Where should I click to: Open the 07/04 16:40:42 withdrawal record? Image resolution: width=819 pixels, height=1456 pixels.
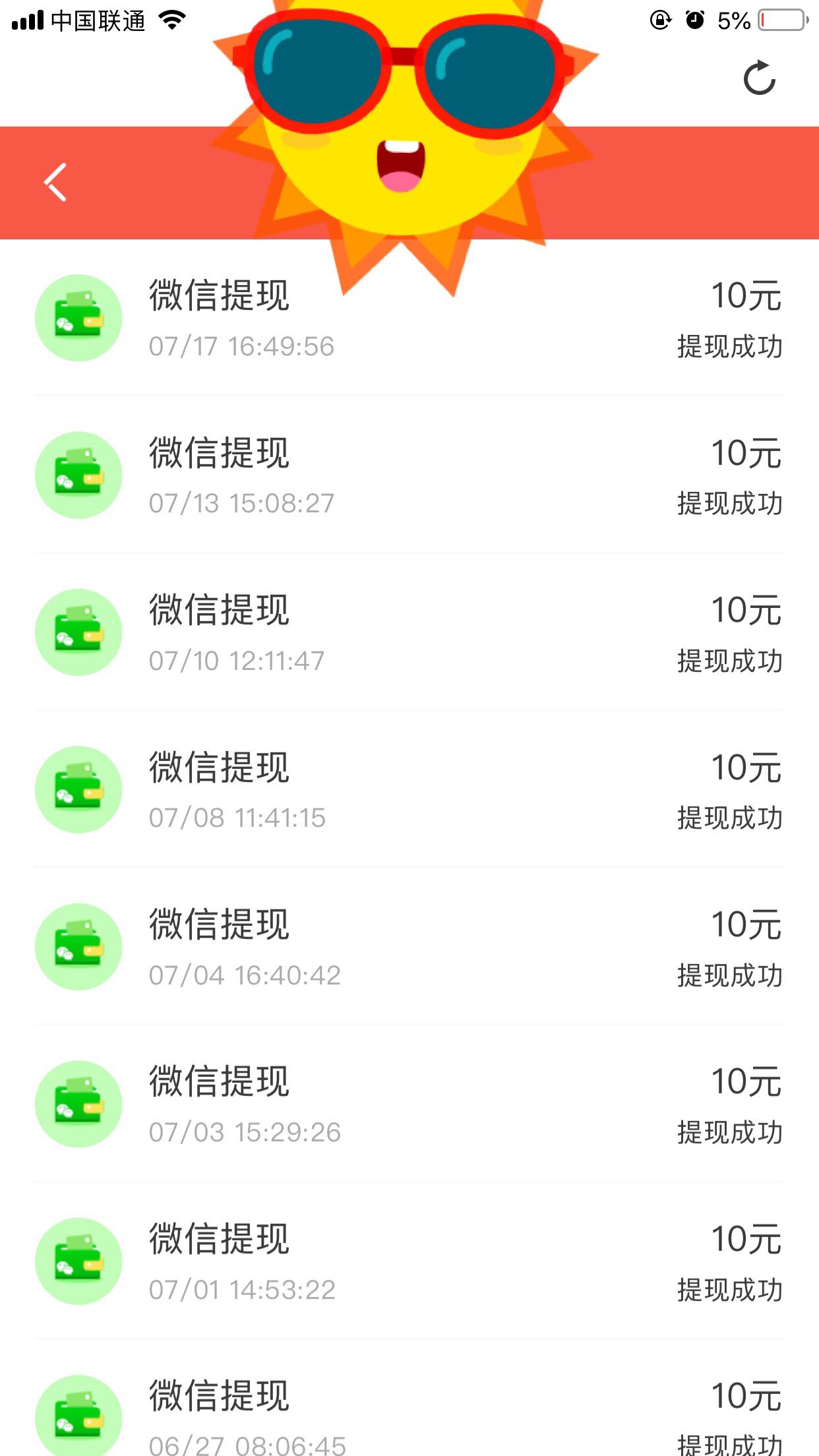click(x=409, y=946)
